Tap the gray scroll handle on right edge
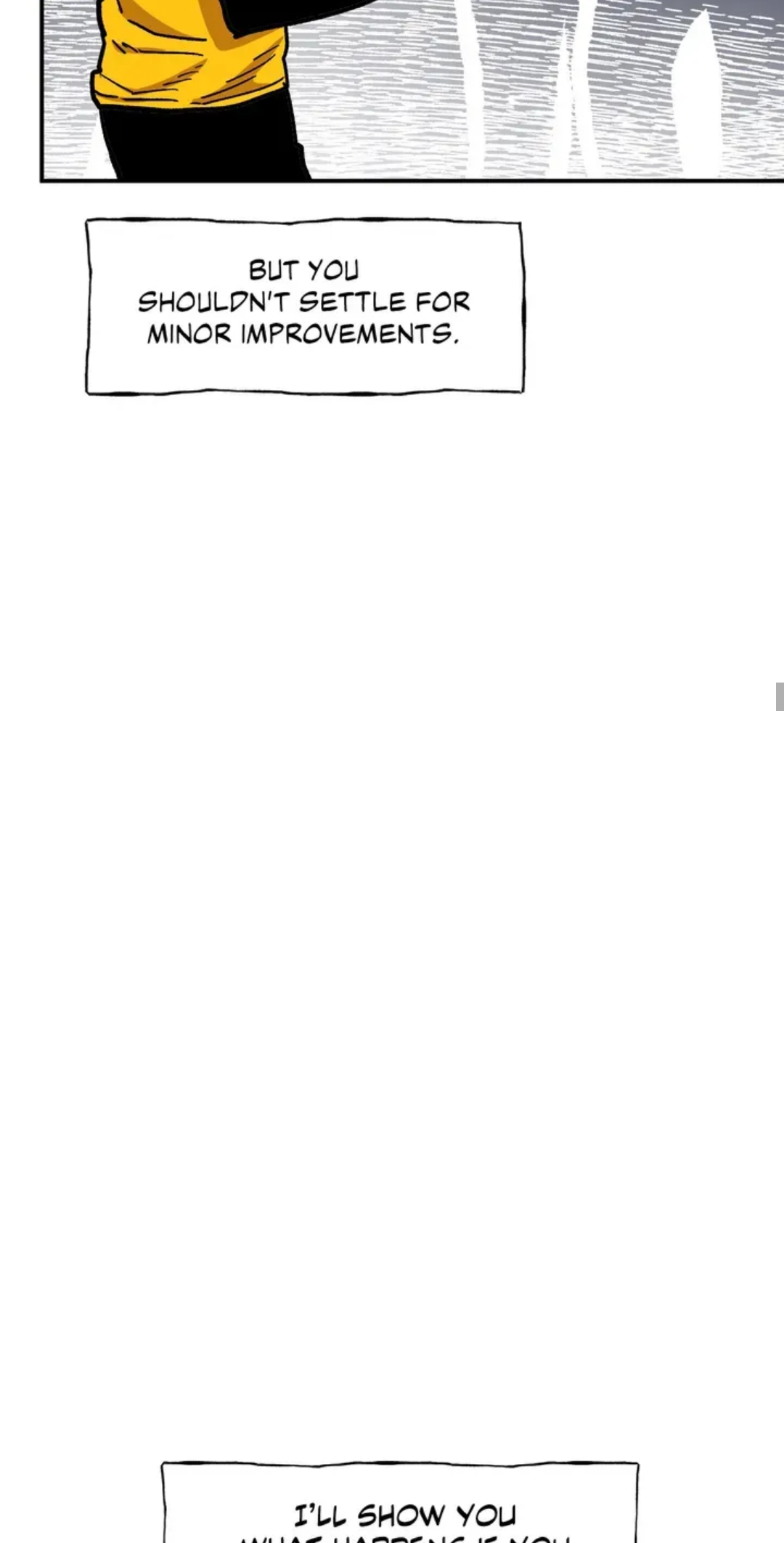Viewport: 784px width, 1543px height. [x=779, y=696]
